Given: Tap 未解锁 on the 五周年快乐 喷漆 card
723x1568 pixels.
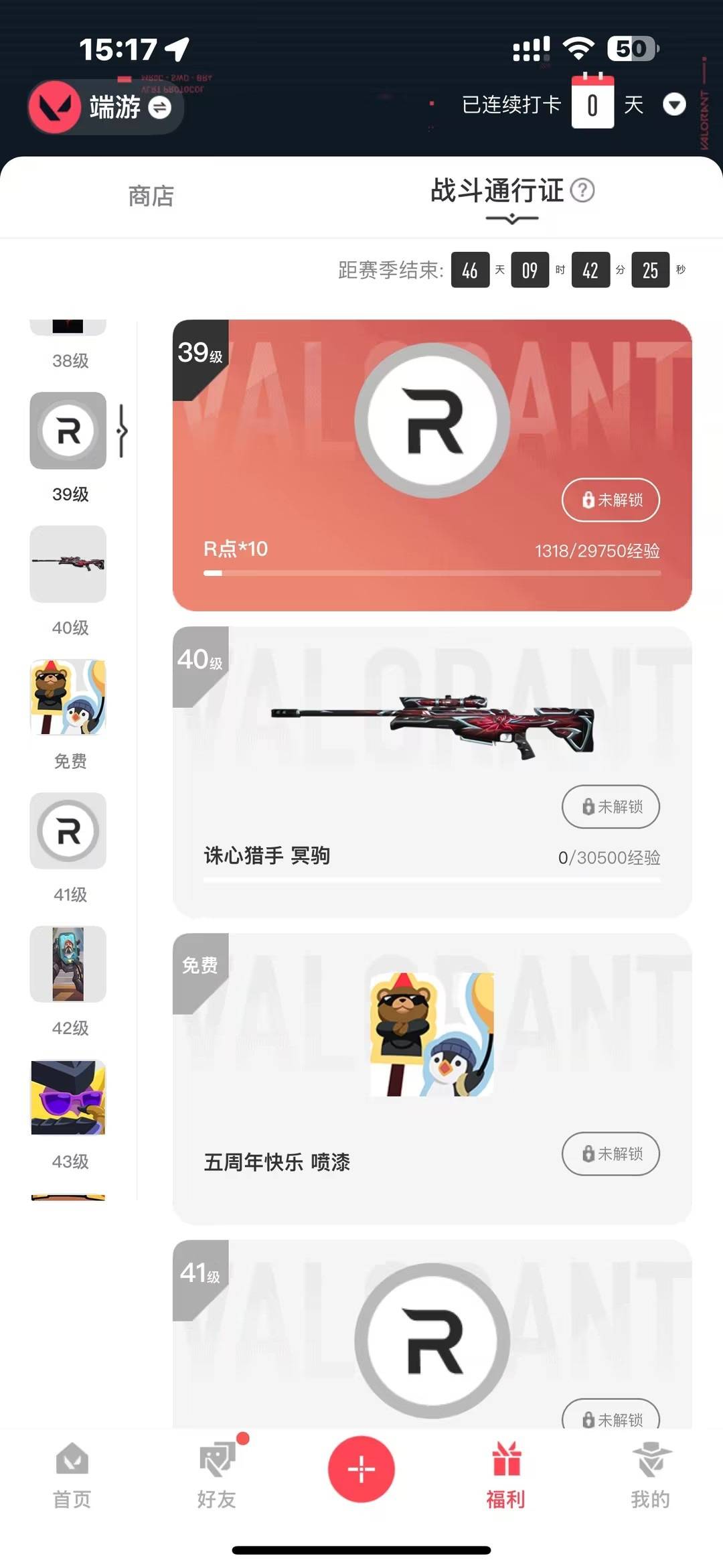Looking at the screenshot, I should click(x=611, y=1153).
